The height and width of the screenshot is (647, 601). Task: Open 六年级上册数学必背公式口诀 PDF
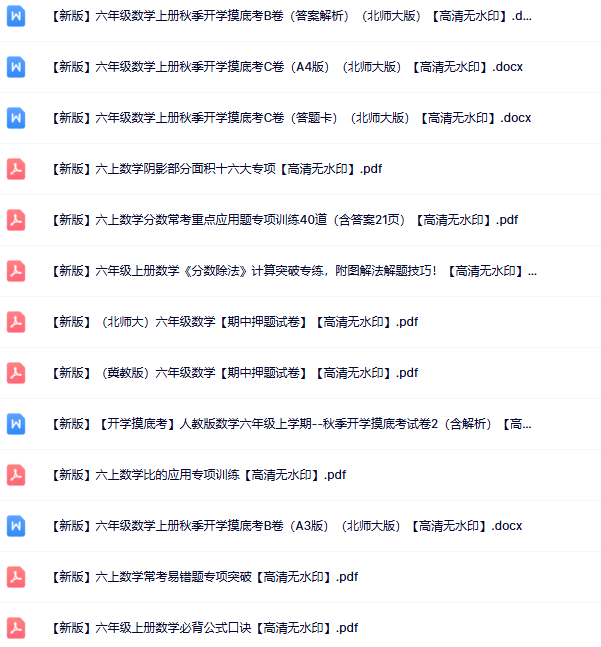(204, 628)
